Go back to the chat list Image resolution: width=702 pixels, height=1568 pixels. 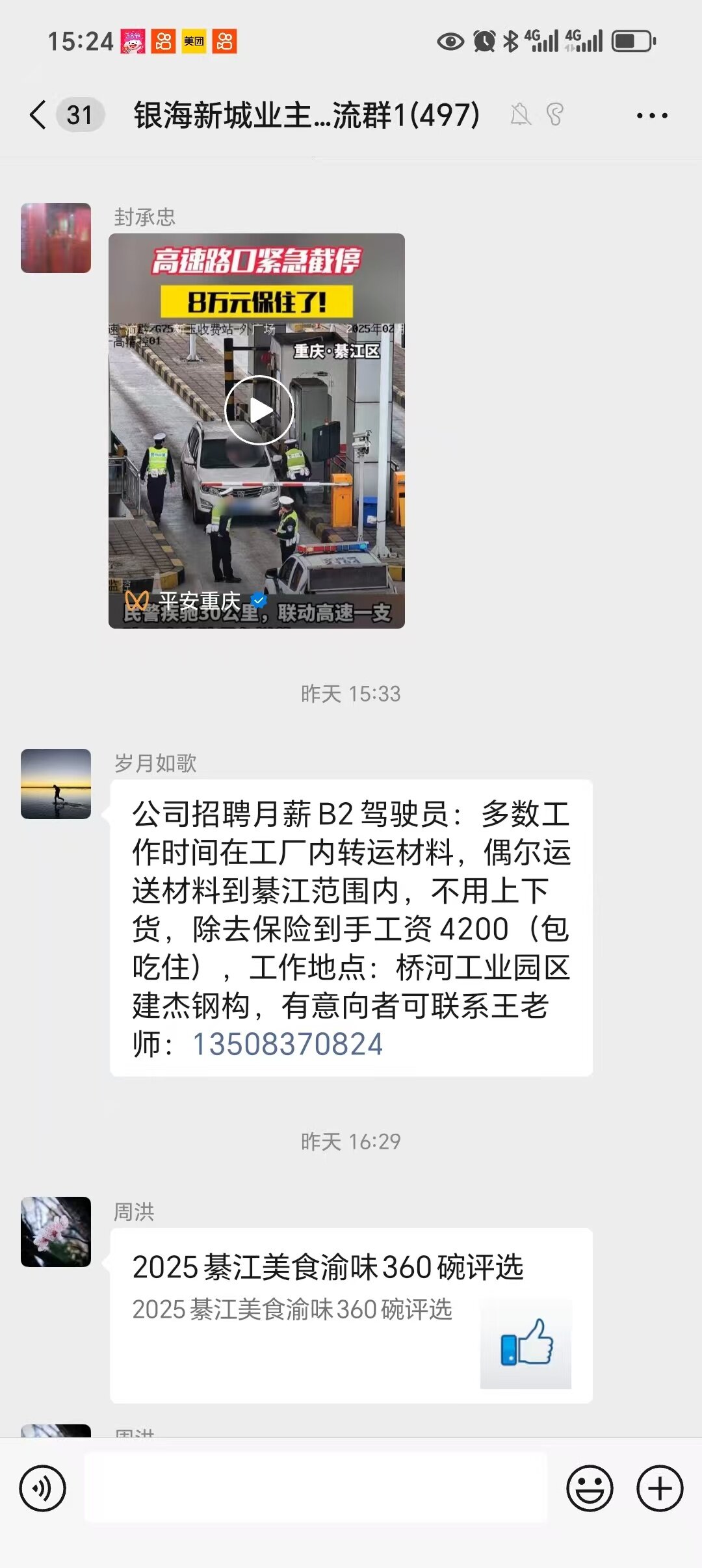coord(39,115)
